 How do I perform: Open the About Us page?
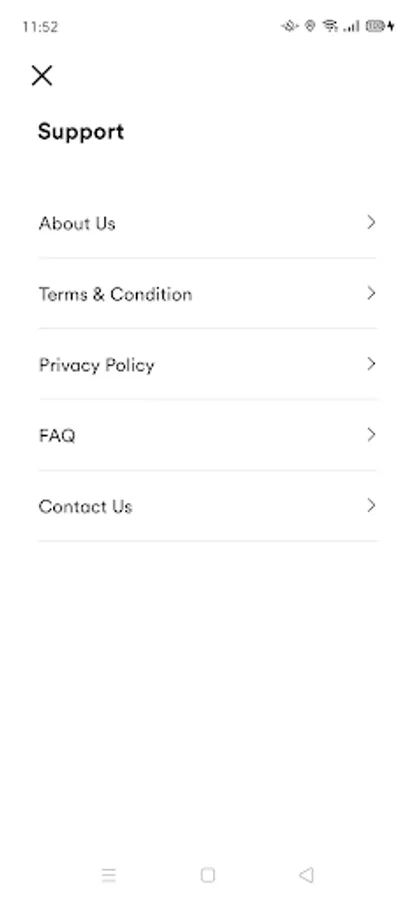point(207,223)
